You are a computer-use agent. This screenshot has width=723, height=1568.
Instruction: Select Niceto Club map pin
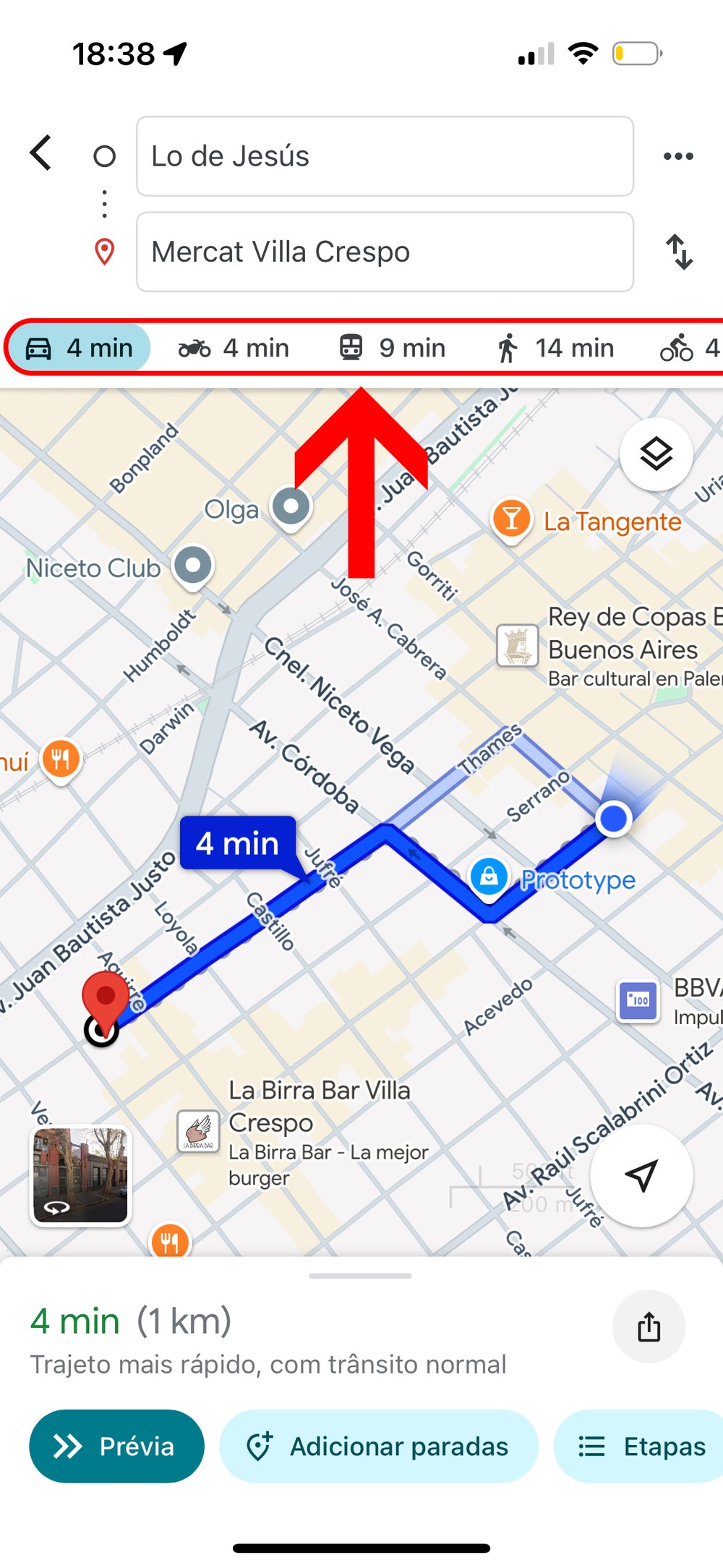coord(193,565)
